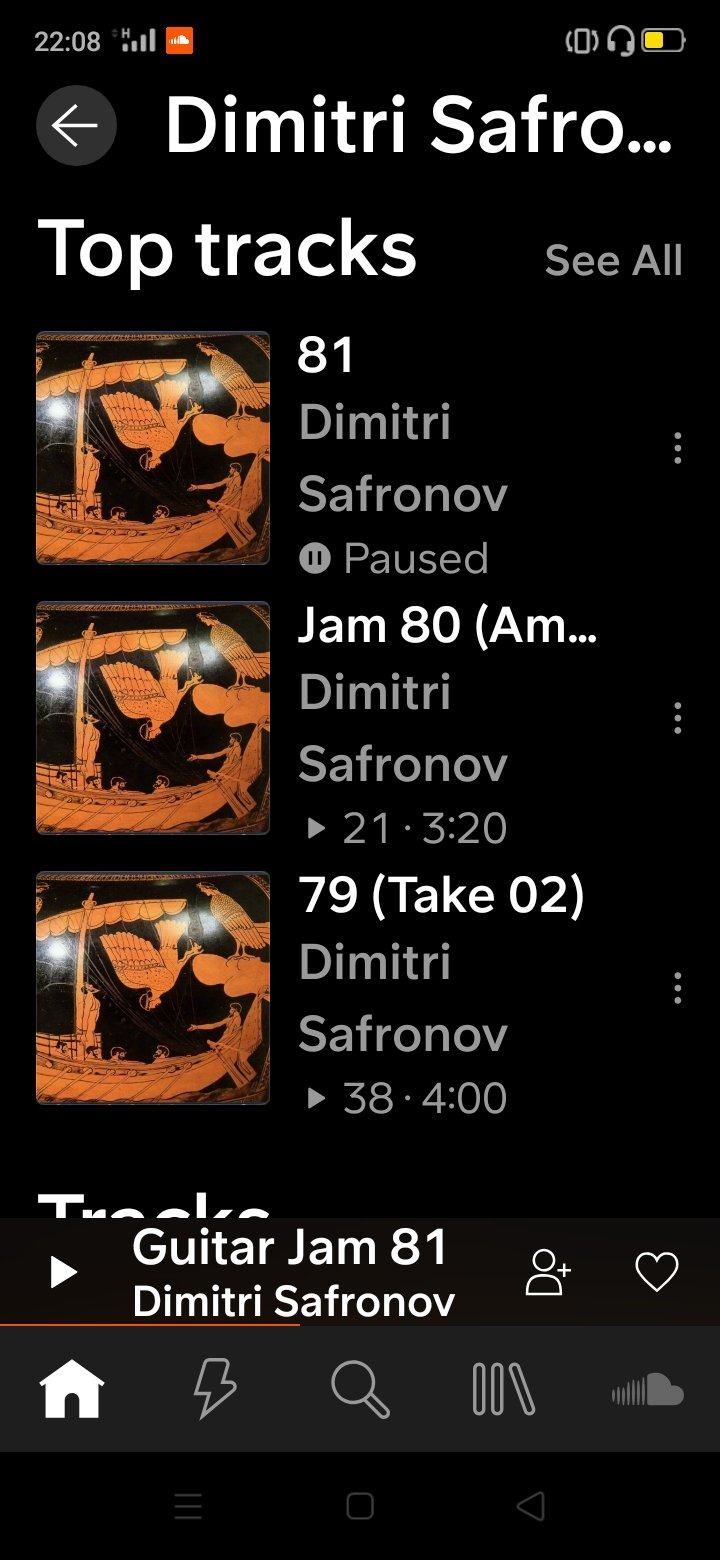Go back using the top arrow button

[x=76, y=126]
